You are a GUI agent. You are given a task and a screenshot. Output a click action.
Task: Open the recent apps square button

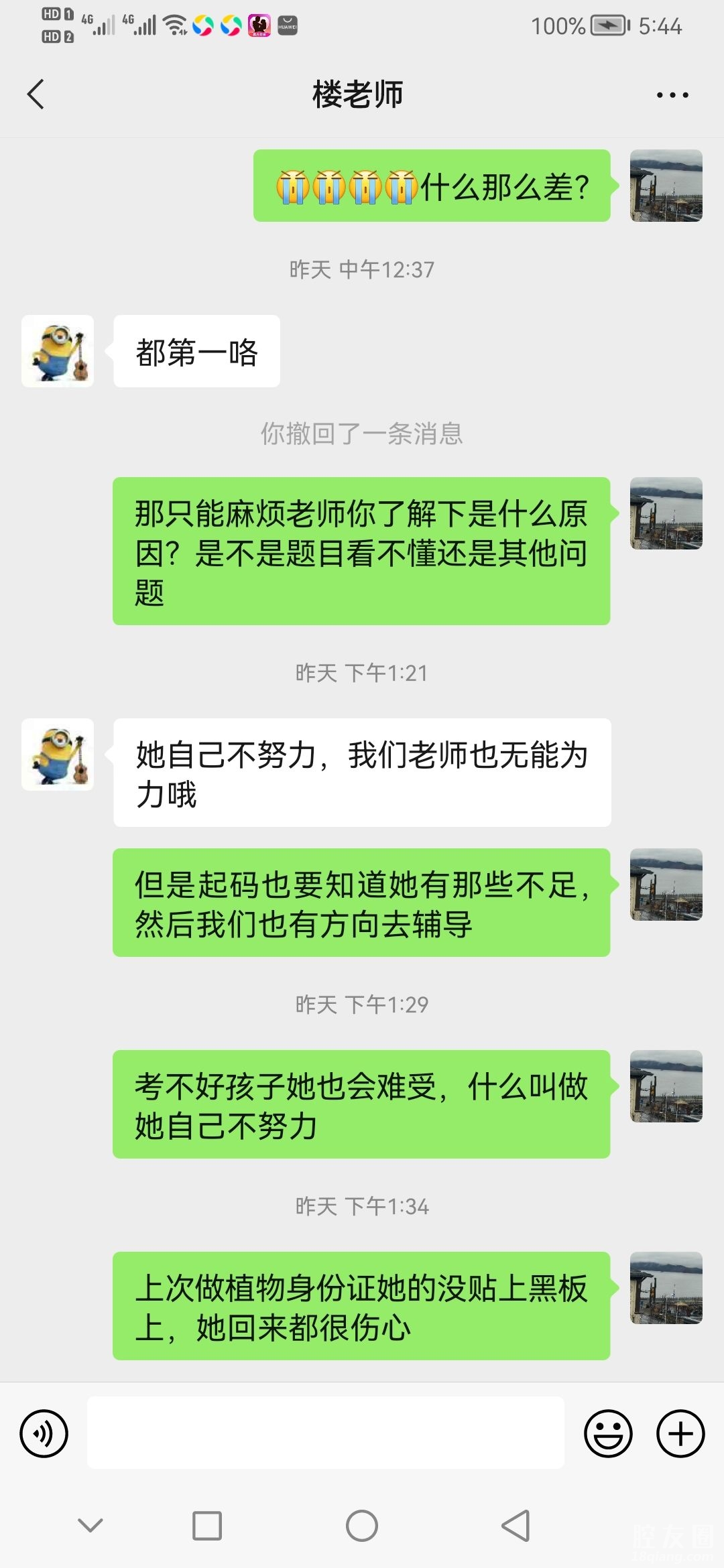point(207,1526)
